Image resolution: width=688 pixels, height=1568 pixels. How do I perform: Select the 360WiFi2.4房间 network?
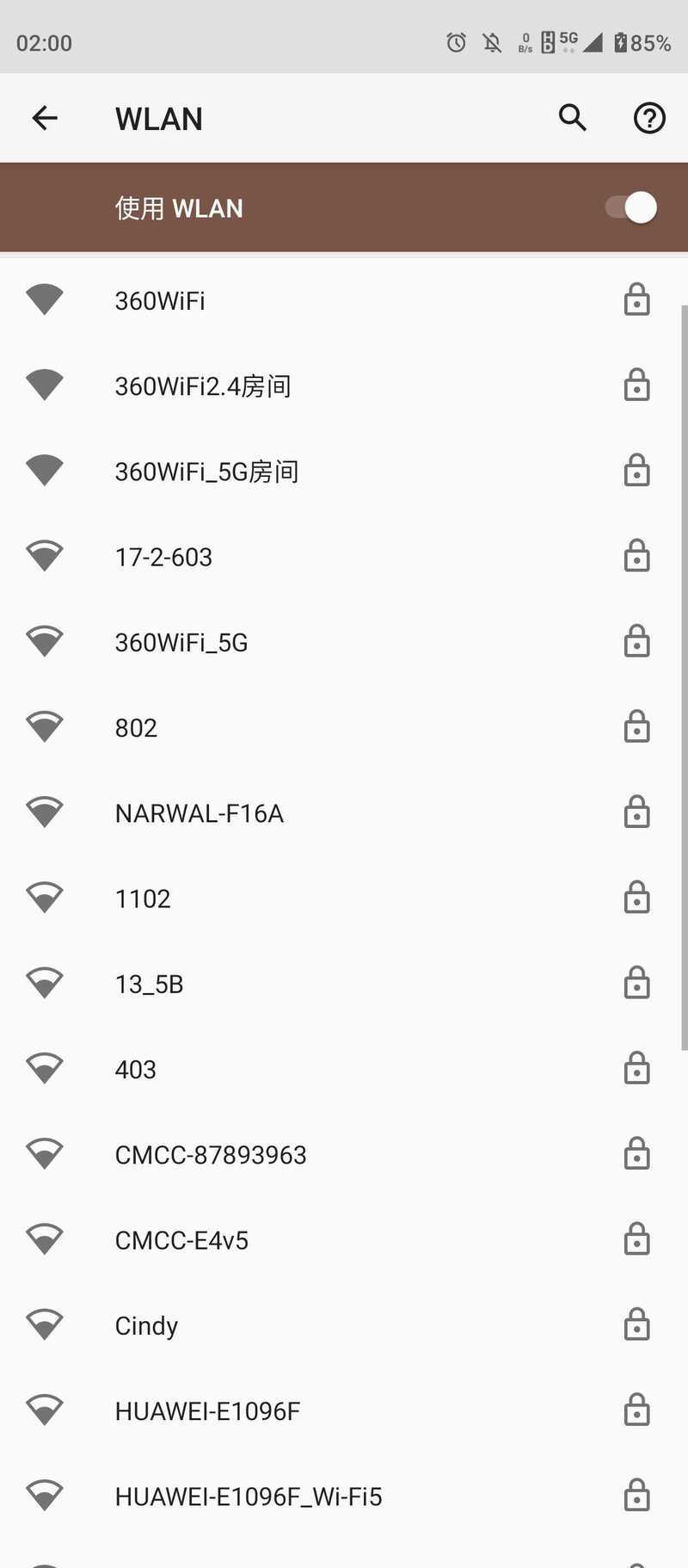344,386
